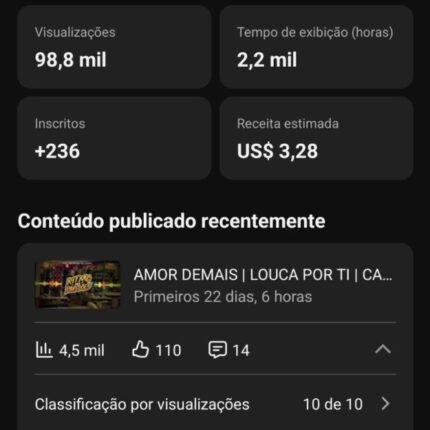Open the Visualizações metric card

[x=114, y=47]
